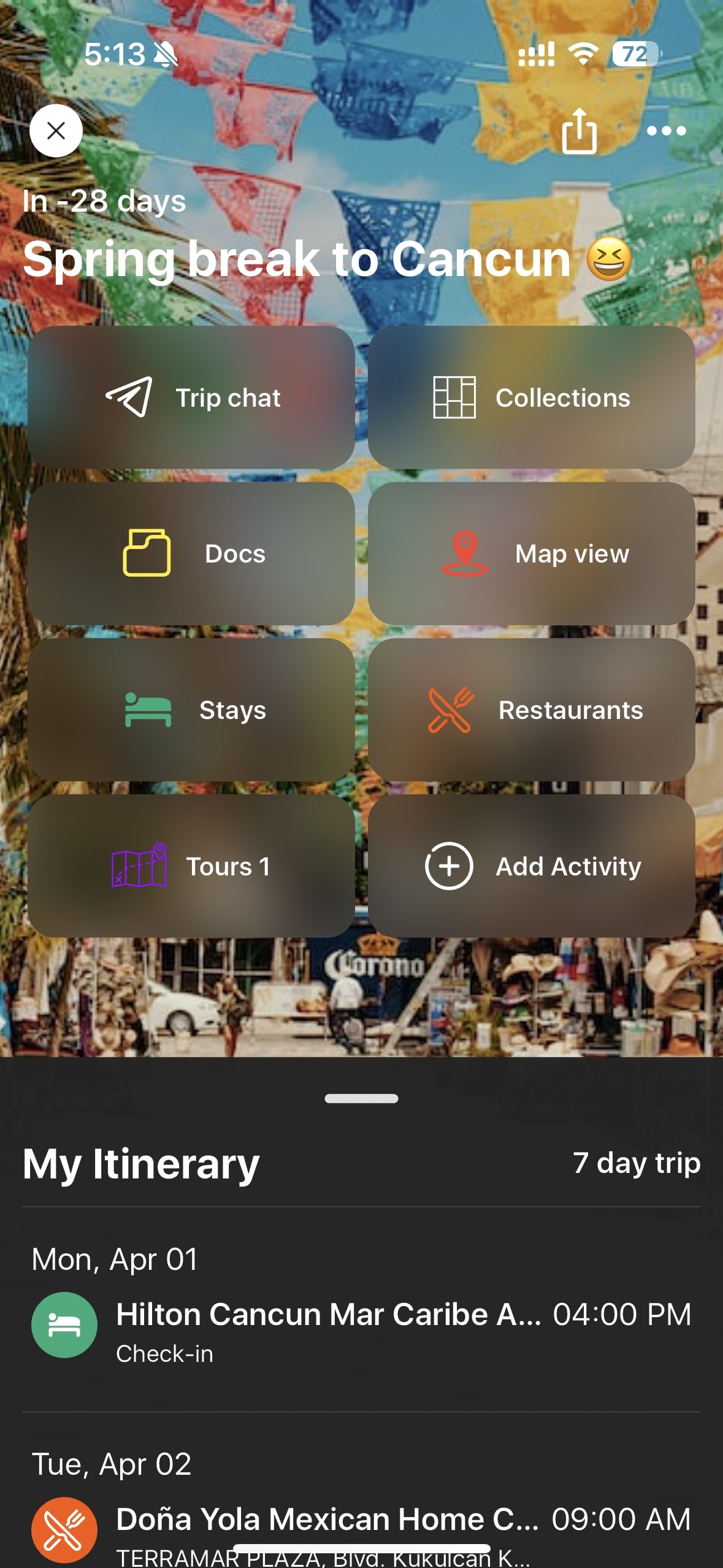
Task: Switch to Map view
Action: (531, 553)
